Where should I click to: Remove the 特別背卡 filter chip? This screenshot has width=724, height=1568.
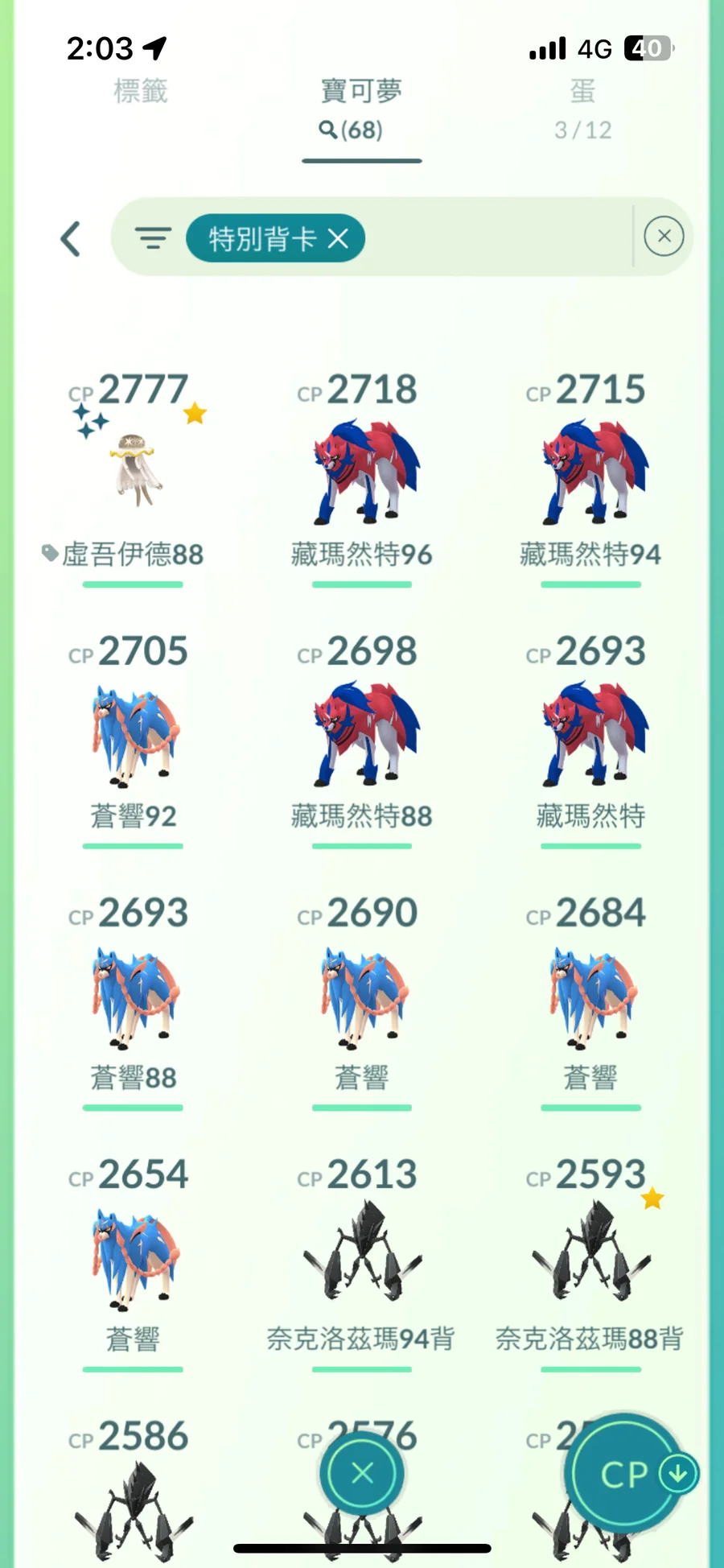(339, 238)
